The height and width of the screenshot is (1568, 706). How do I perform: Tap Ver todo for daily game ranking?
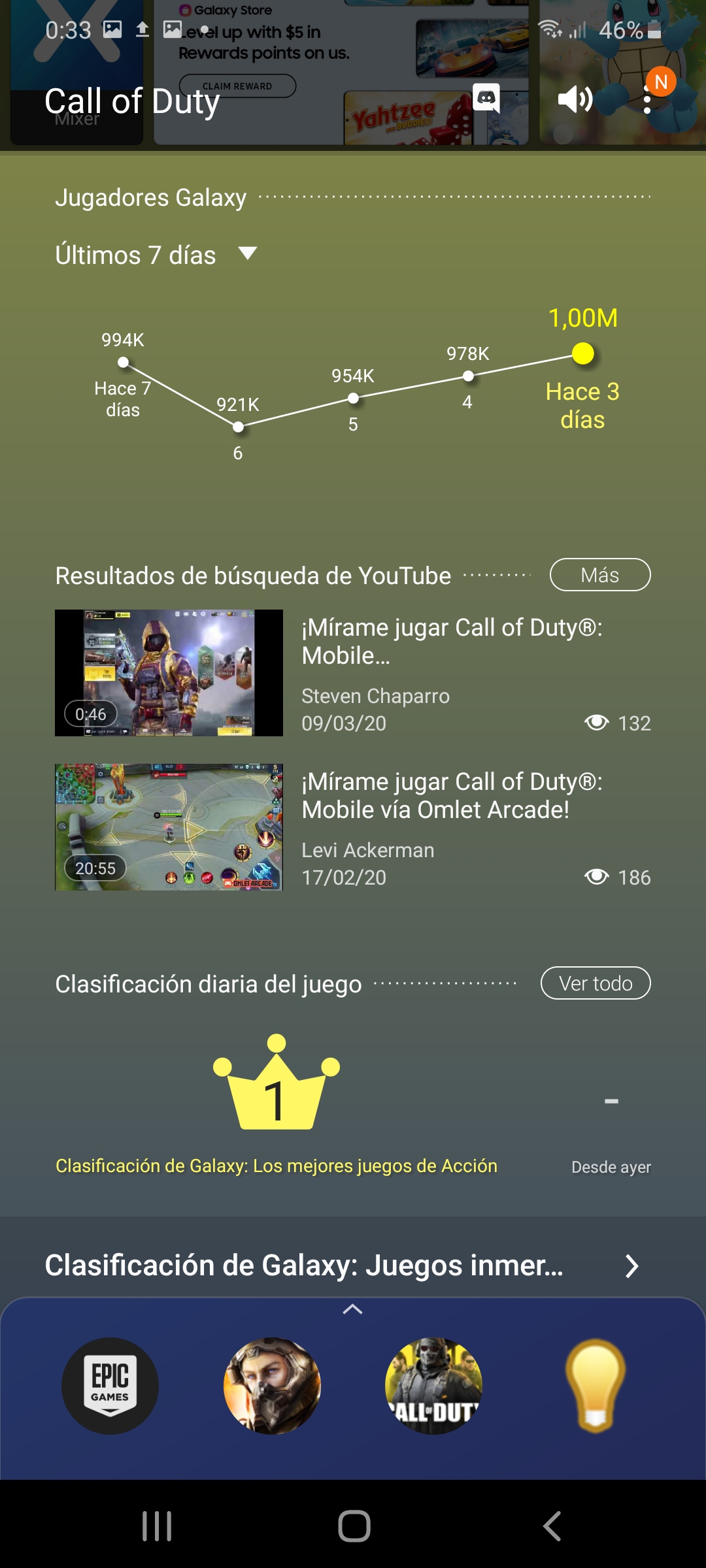596,983
